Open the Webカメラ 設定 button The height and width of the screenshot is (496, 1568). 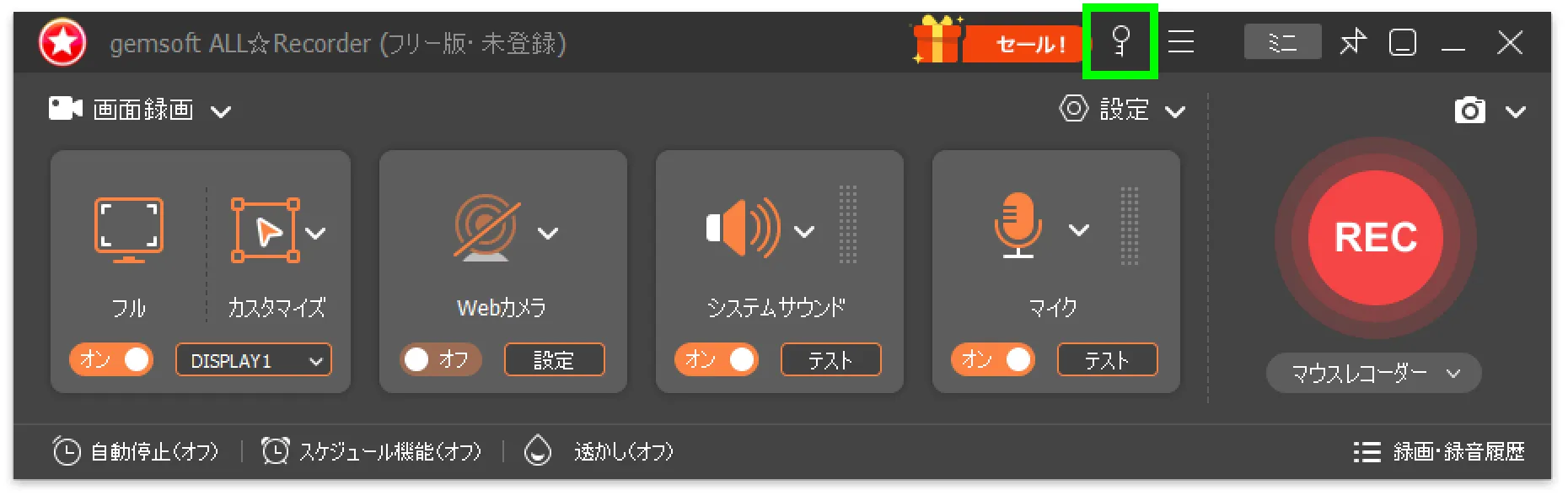[x=554, y=360]
